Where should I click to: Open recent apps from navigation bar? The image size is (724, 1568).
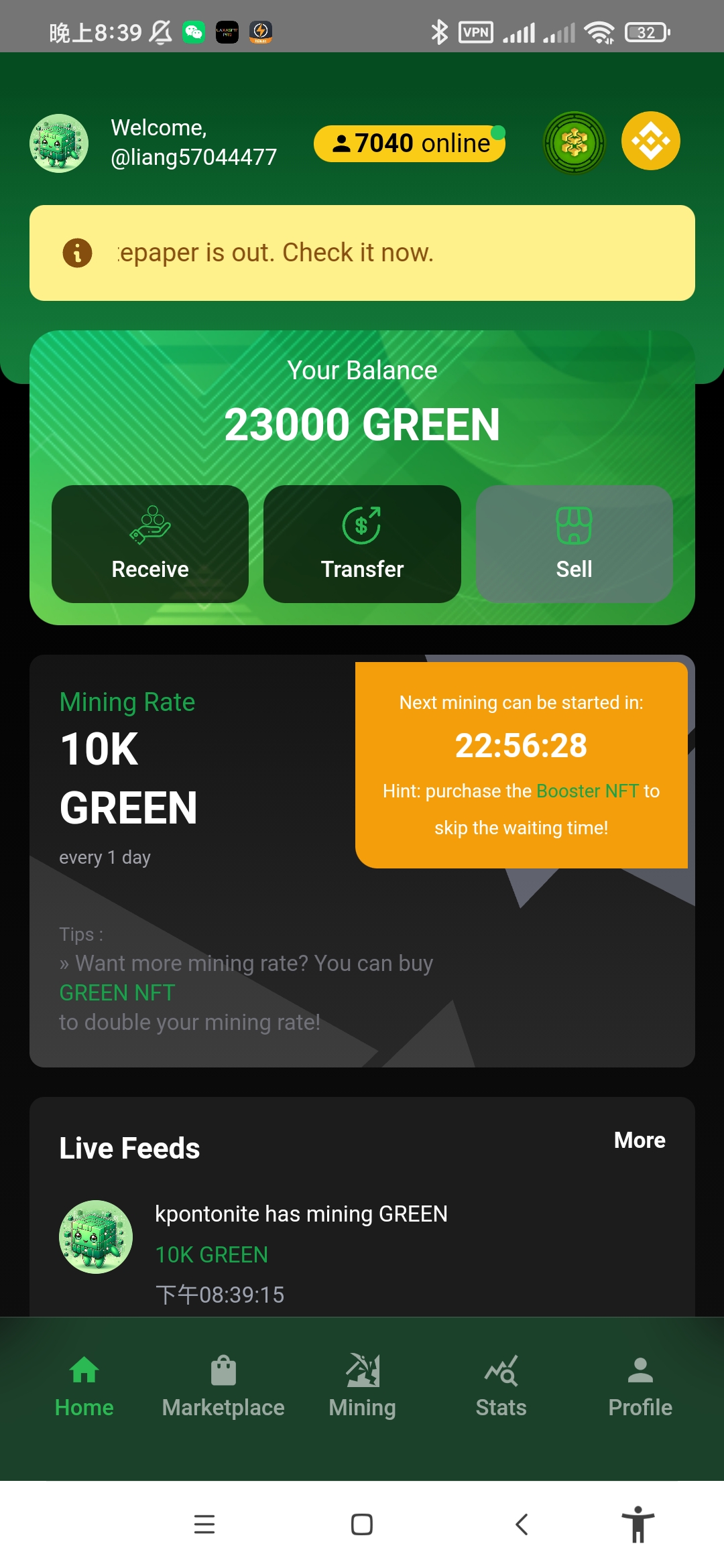coord(204,1524)
